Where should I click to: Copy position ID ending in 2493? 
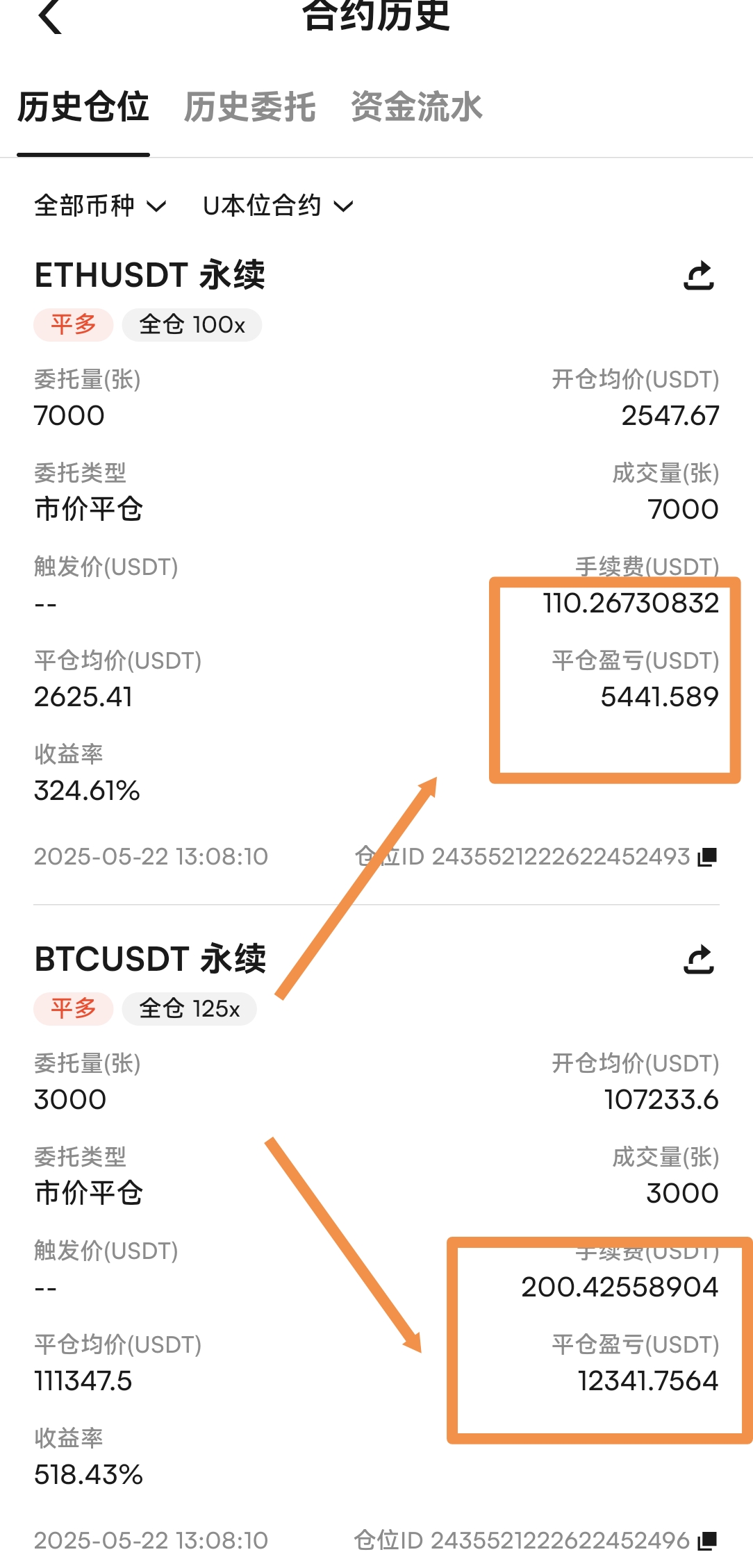707,857
